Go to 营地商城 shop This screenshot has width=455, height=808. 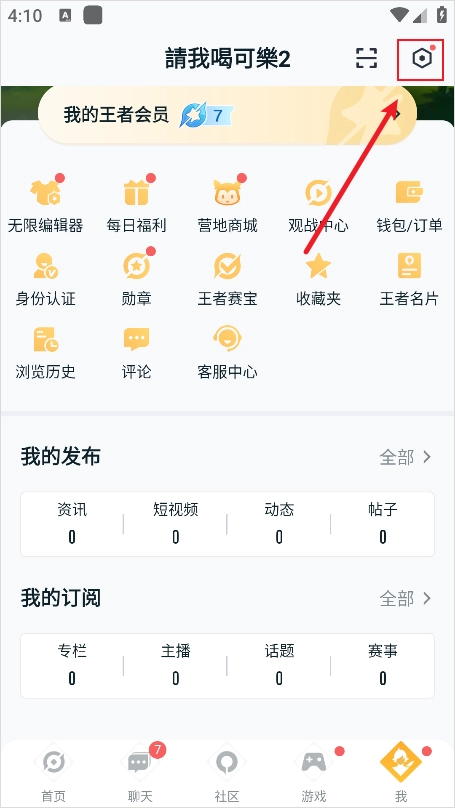coord(227,206)
